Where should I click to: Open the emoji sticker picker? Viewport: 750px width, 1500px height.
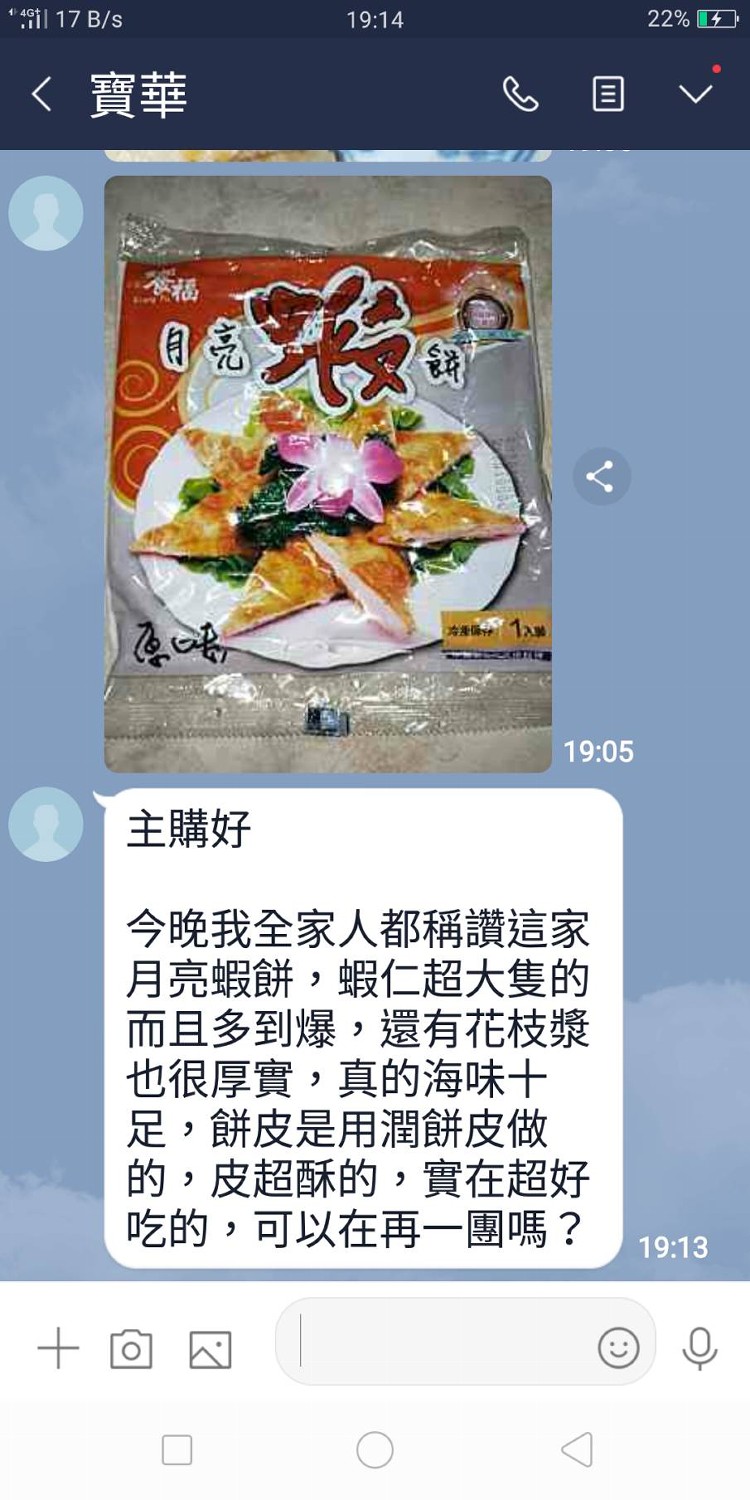618,1348
